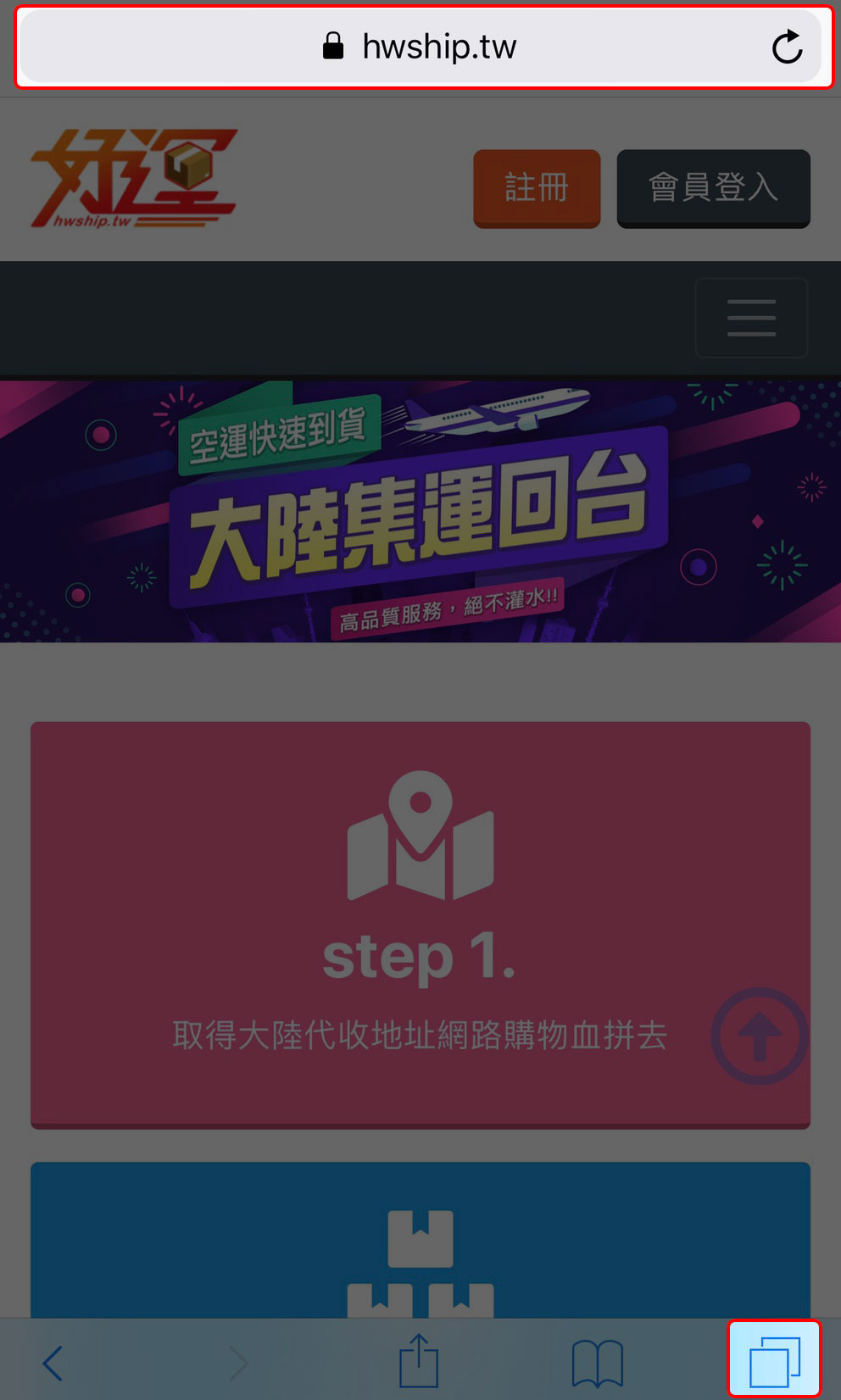Reload the page
The image size is (841, 1400).
click(x=787, y=47)
